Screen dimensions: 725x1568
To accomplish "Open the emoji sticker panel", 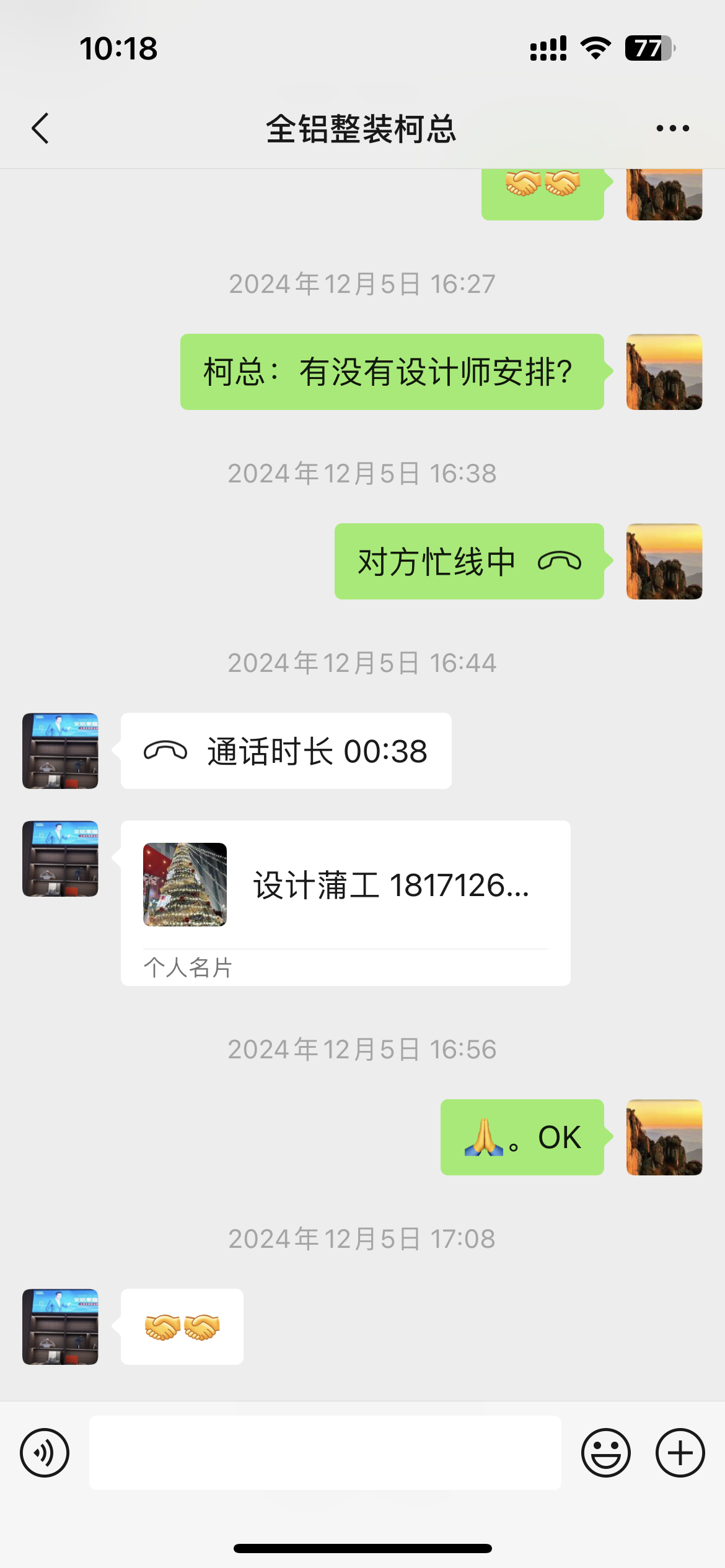I will [x=605, y=1453].
